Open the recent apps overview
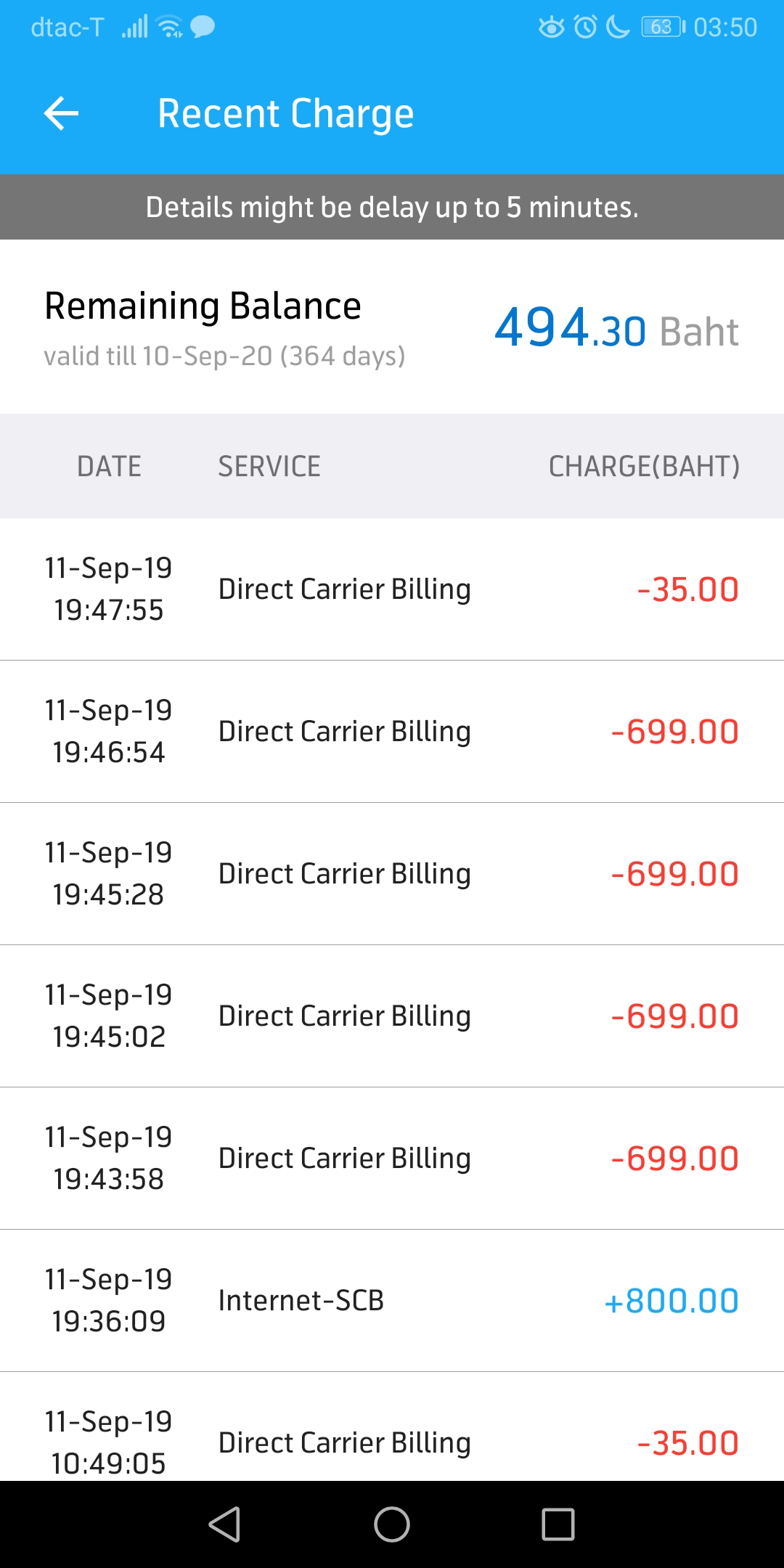This screenshot has height=1568, width=784. [558, 1524]
